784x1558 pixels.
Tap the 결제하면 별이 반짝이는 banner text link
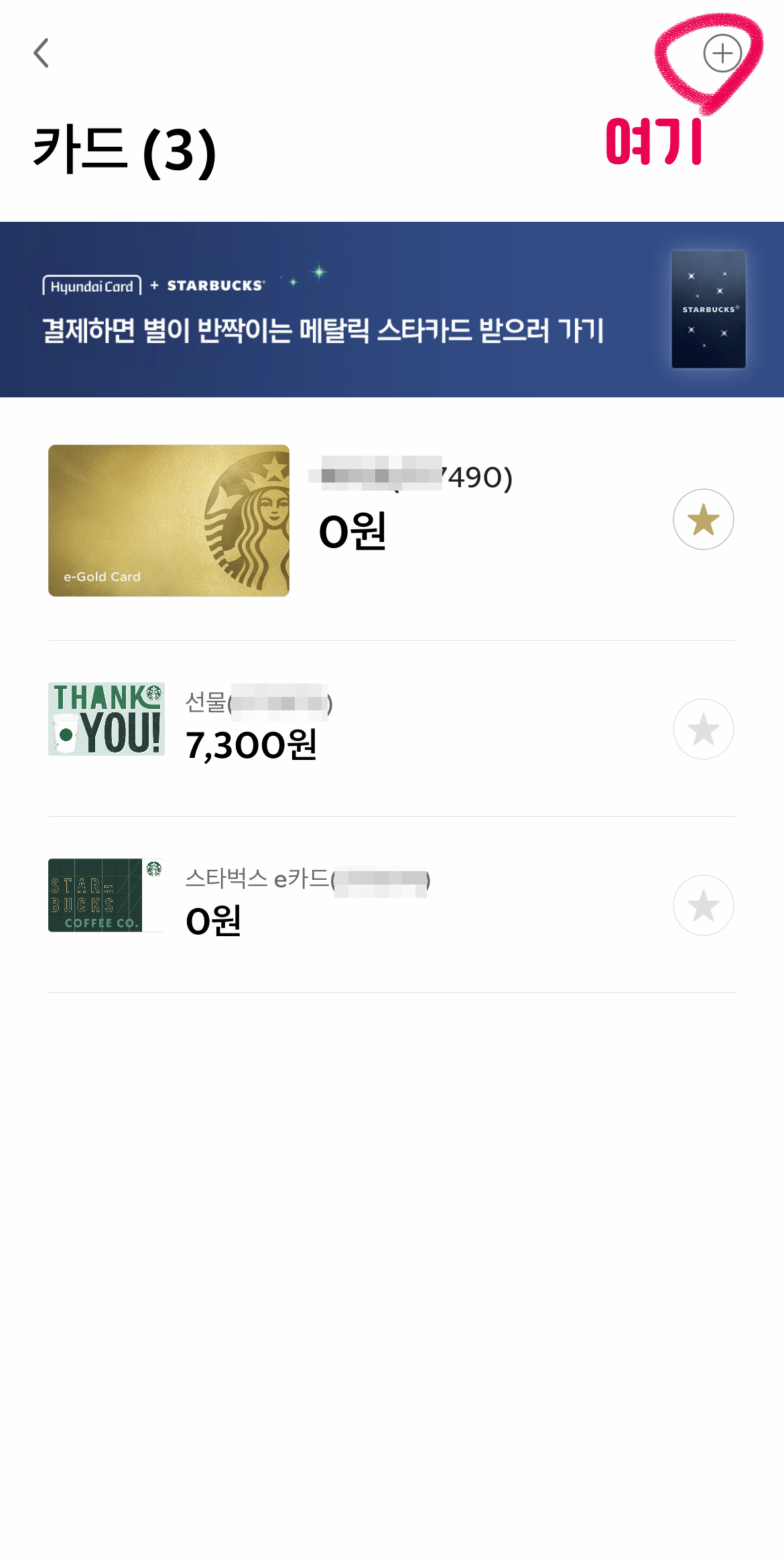[322, 328]
